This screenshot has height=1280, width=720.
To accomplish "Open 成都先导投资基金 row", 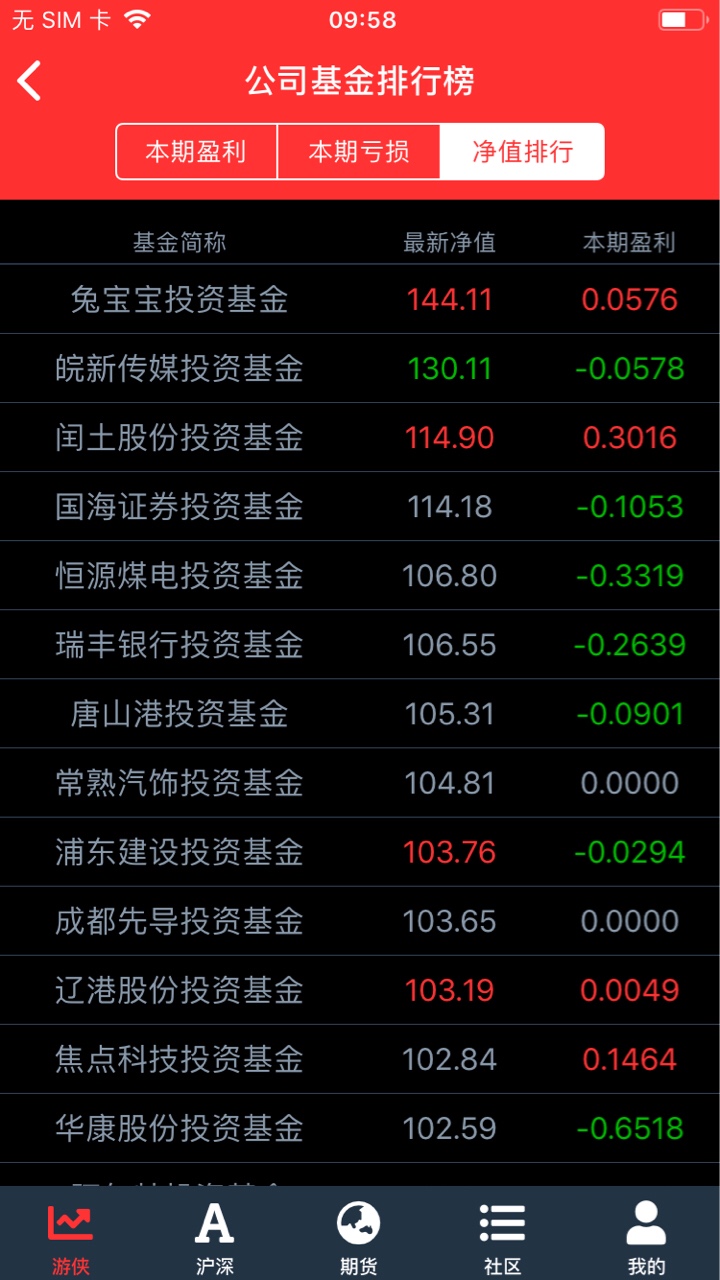I will pyautogui.click(x=360, y=920).
